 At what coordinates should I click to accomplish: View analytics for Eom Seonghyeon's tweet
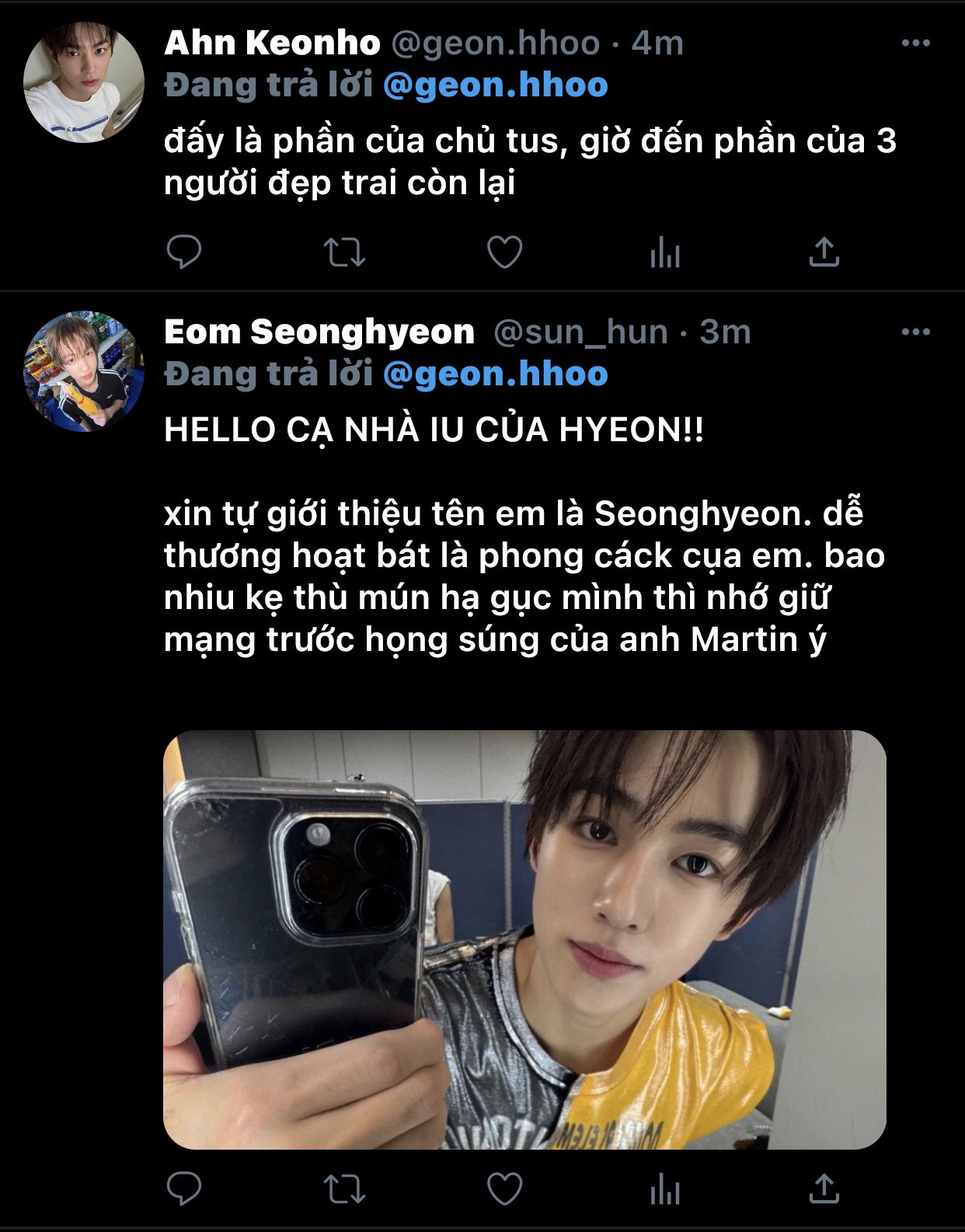665,1189
